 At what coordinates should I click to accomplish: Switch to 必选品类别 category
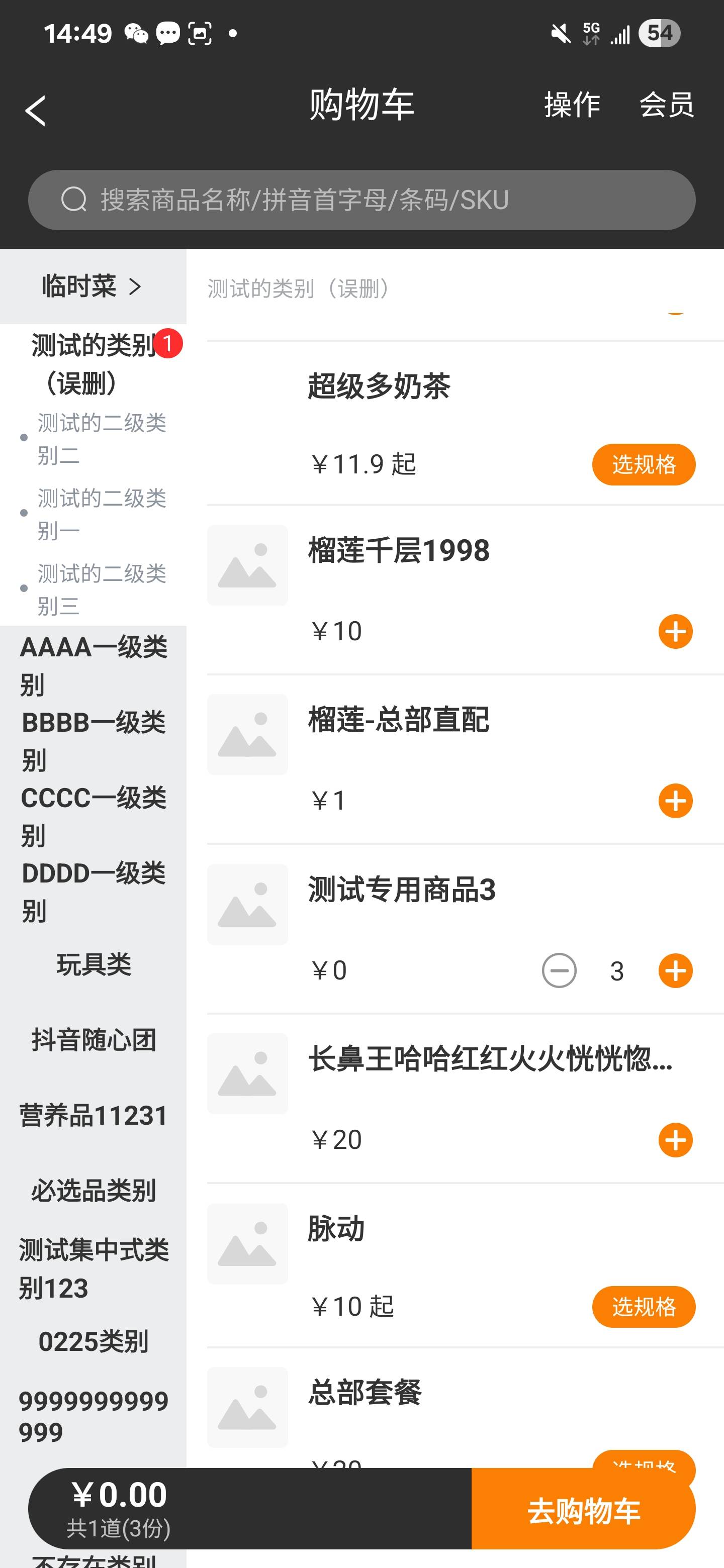93,1191
